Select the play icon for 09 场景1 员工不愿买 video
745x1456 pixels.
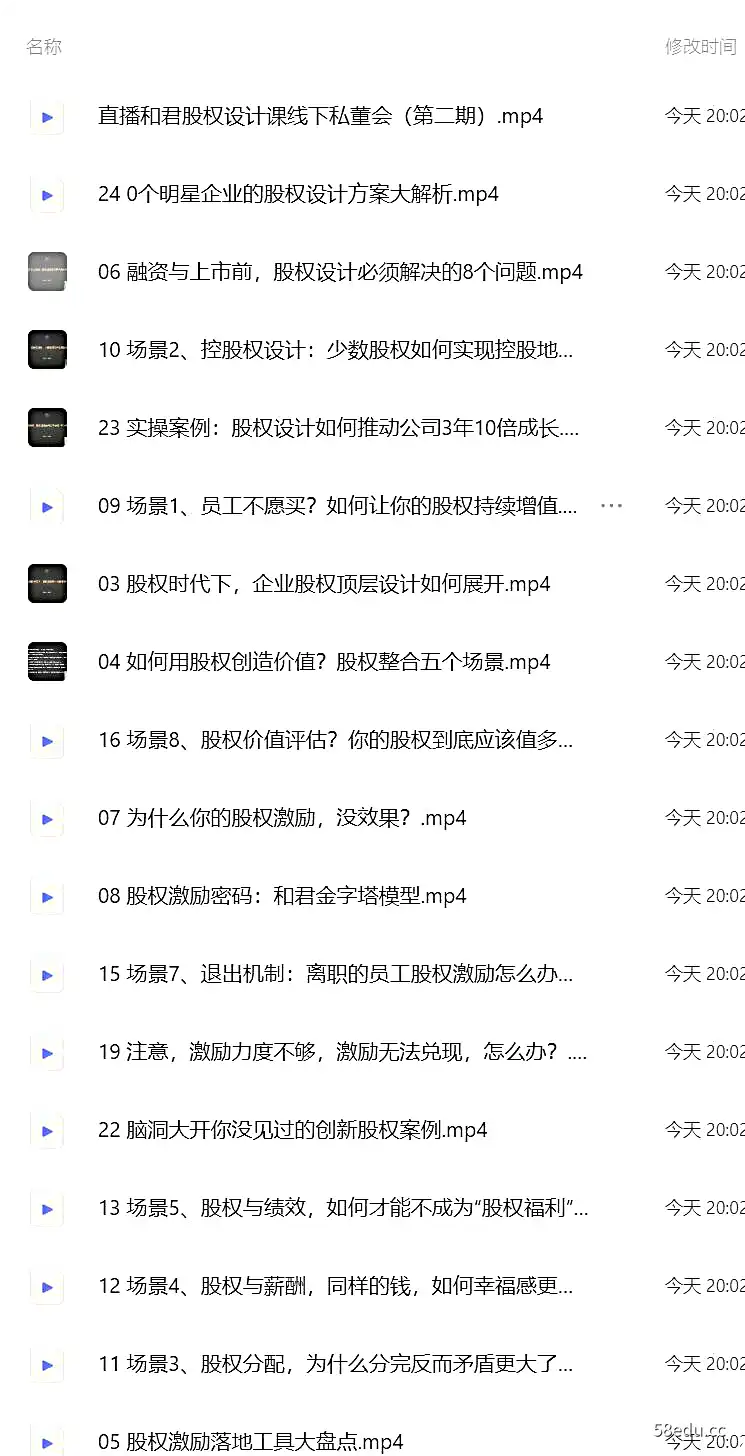coord(47,506)
